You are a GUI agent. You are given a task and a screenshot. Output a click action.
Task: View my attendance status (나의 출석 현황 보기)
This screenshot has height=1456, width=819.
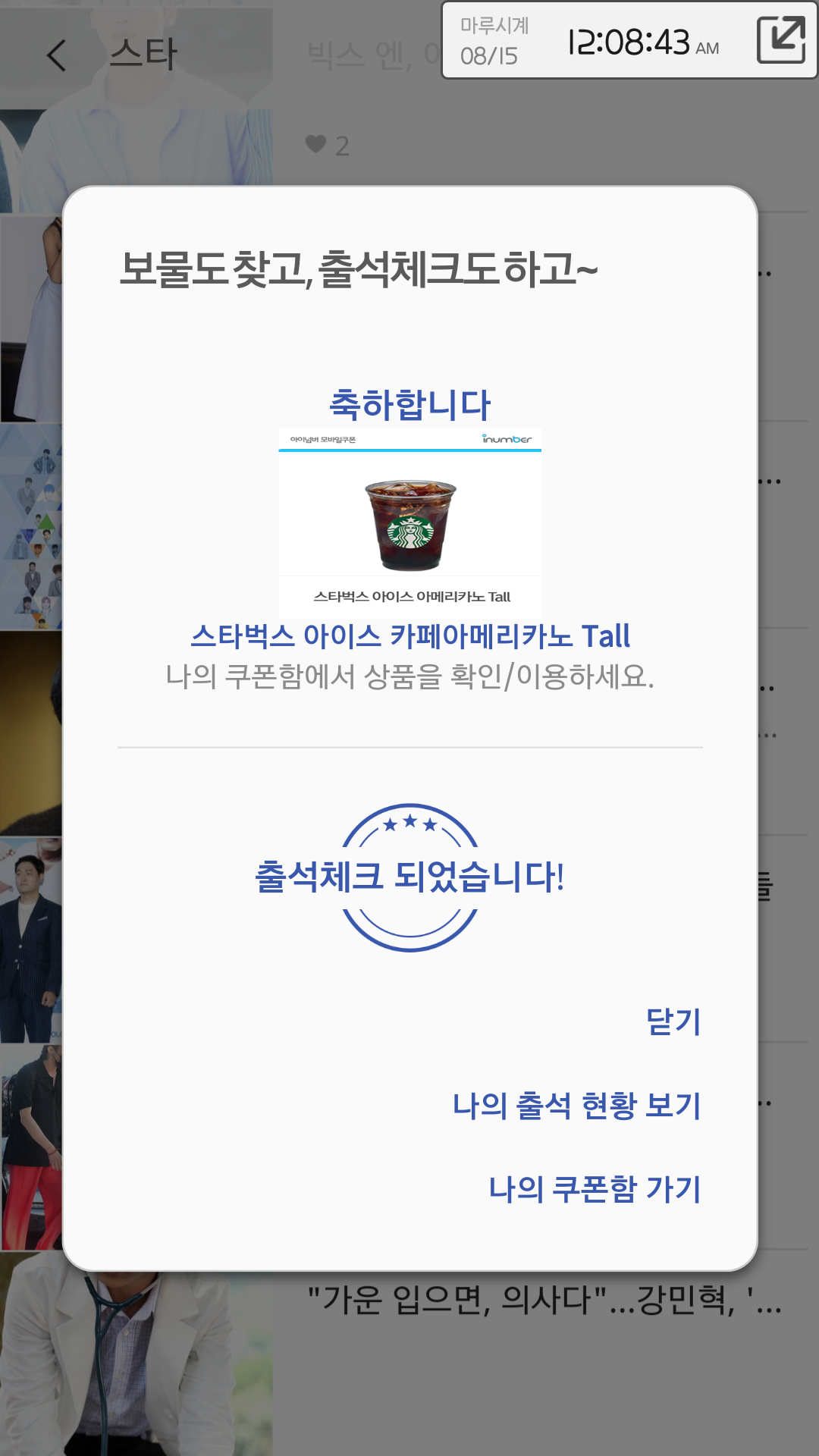click(576, 1106)
